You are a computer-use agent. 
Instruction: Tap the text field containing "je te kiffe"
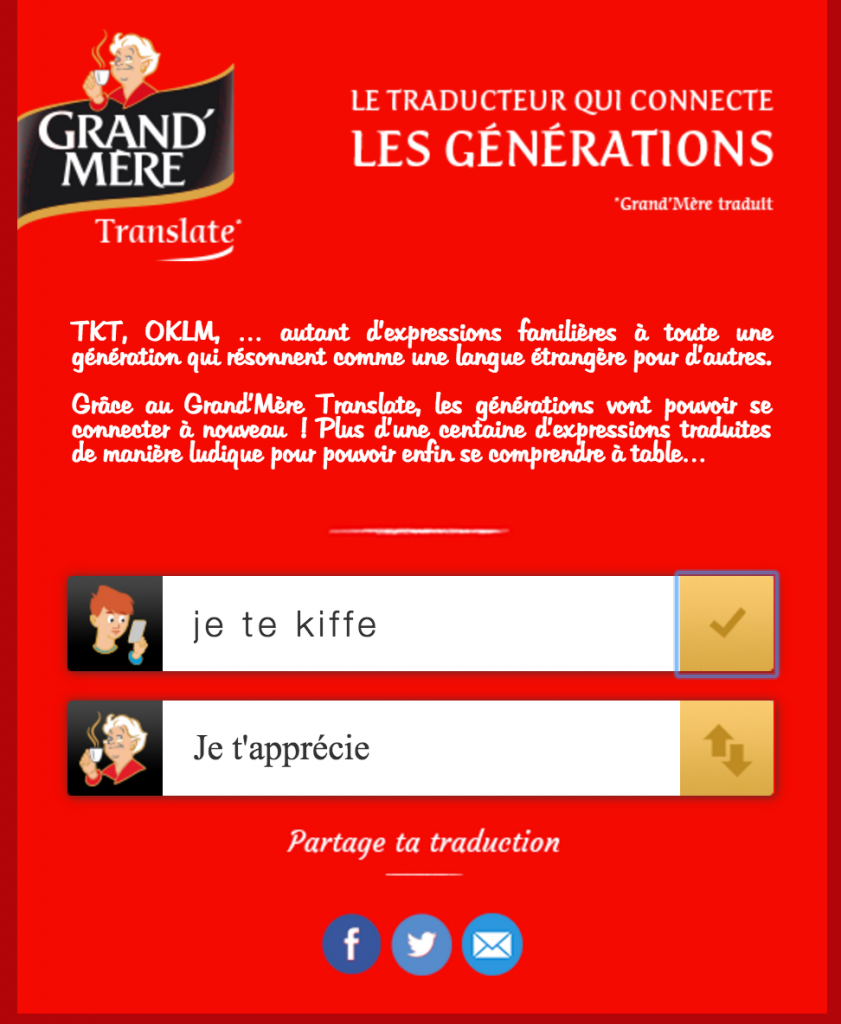[x=418, y=624]
